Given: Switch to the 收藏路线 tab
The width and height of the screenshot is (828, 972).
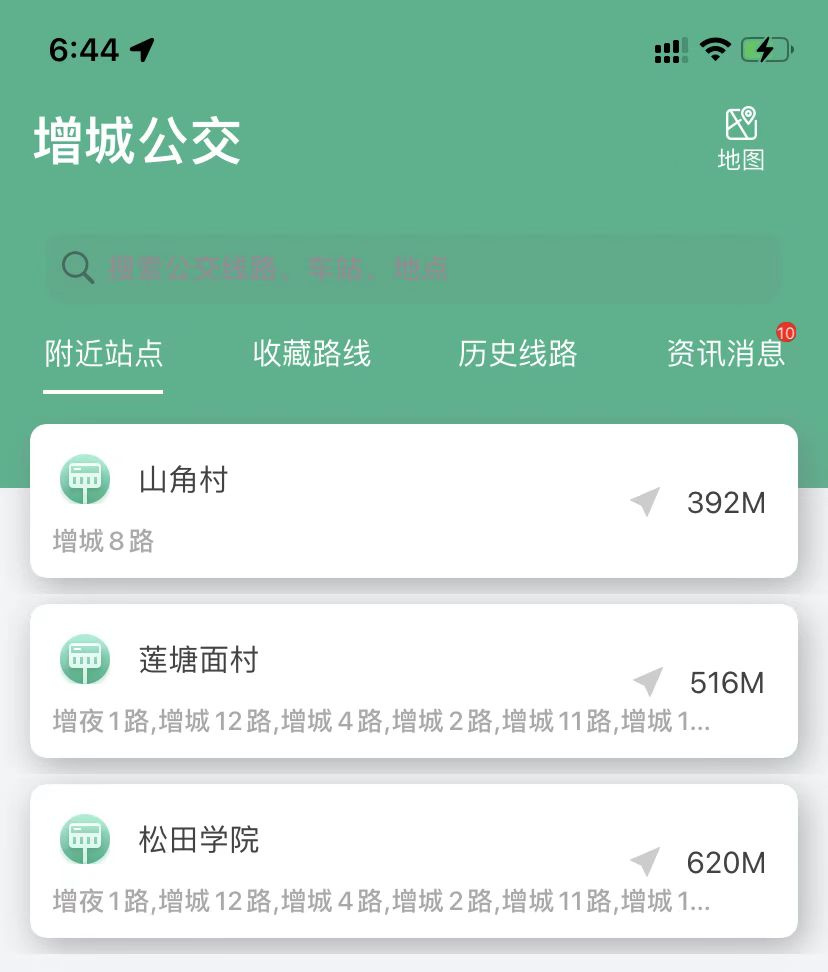Looking at the screenshot, I should (x=312, y=354).
